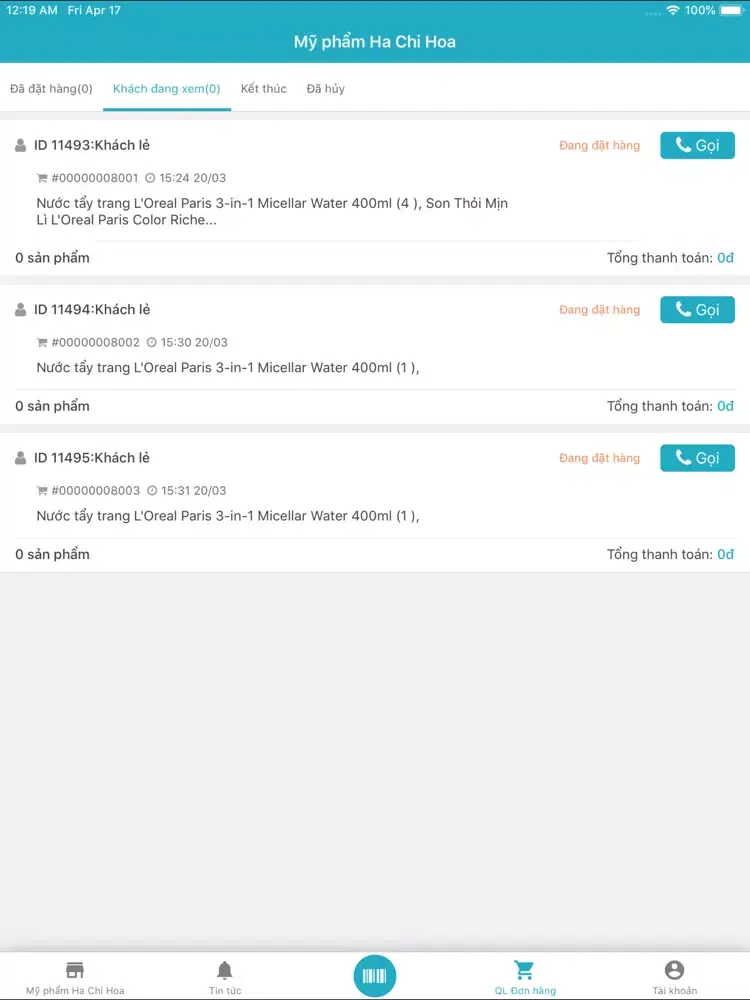Call customer ID 11495
Screen dimensions: 750x1000
coord(697,458)
